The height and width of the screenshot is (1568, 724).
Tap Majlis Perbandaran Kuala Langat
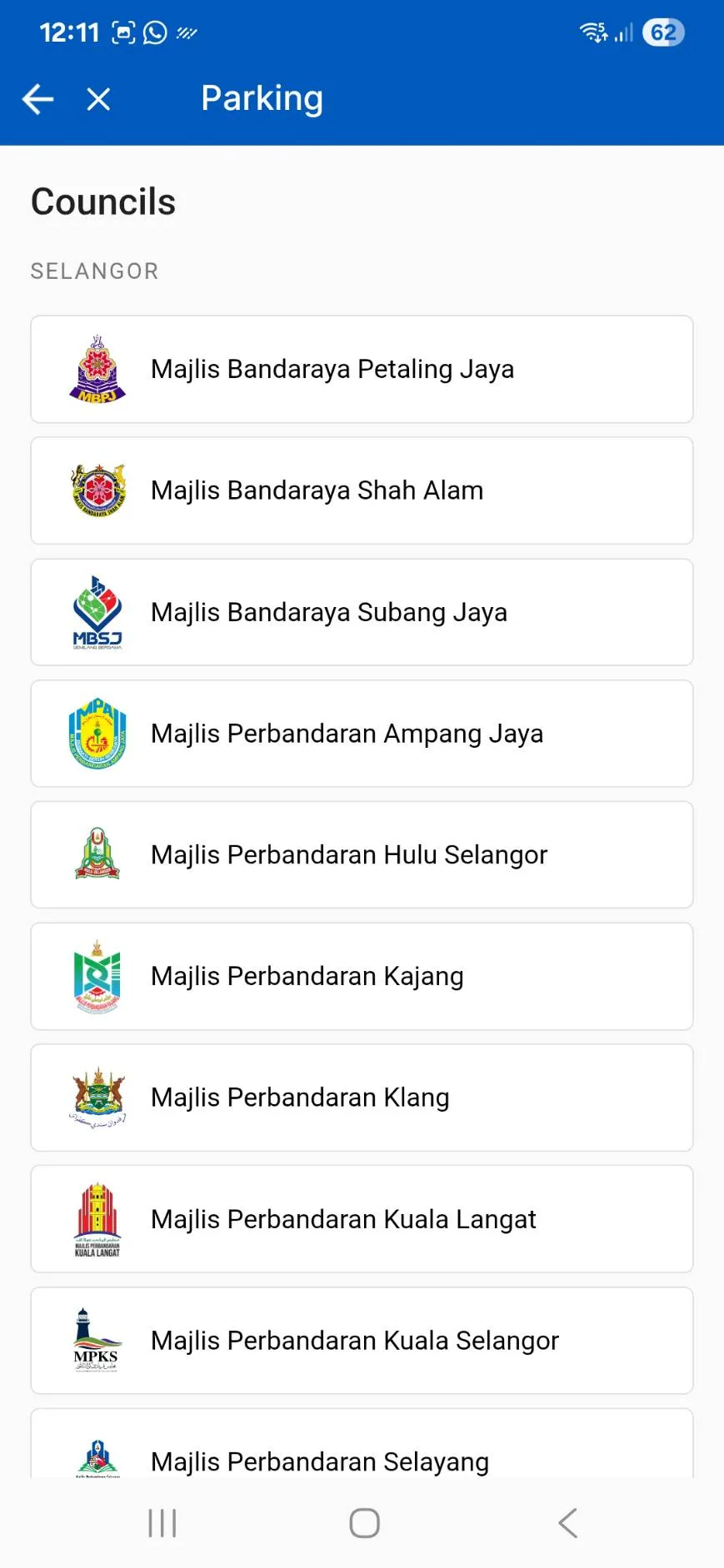click(x=362, y=1219)
